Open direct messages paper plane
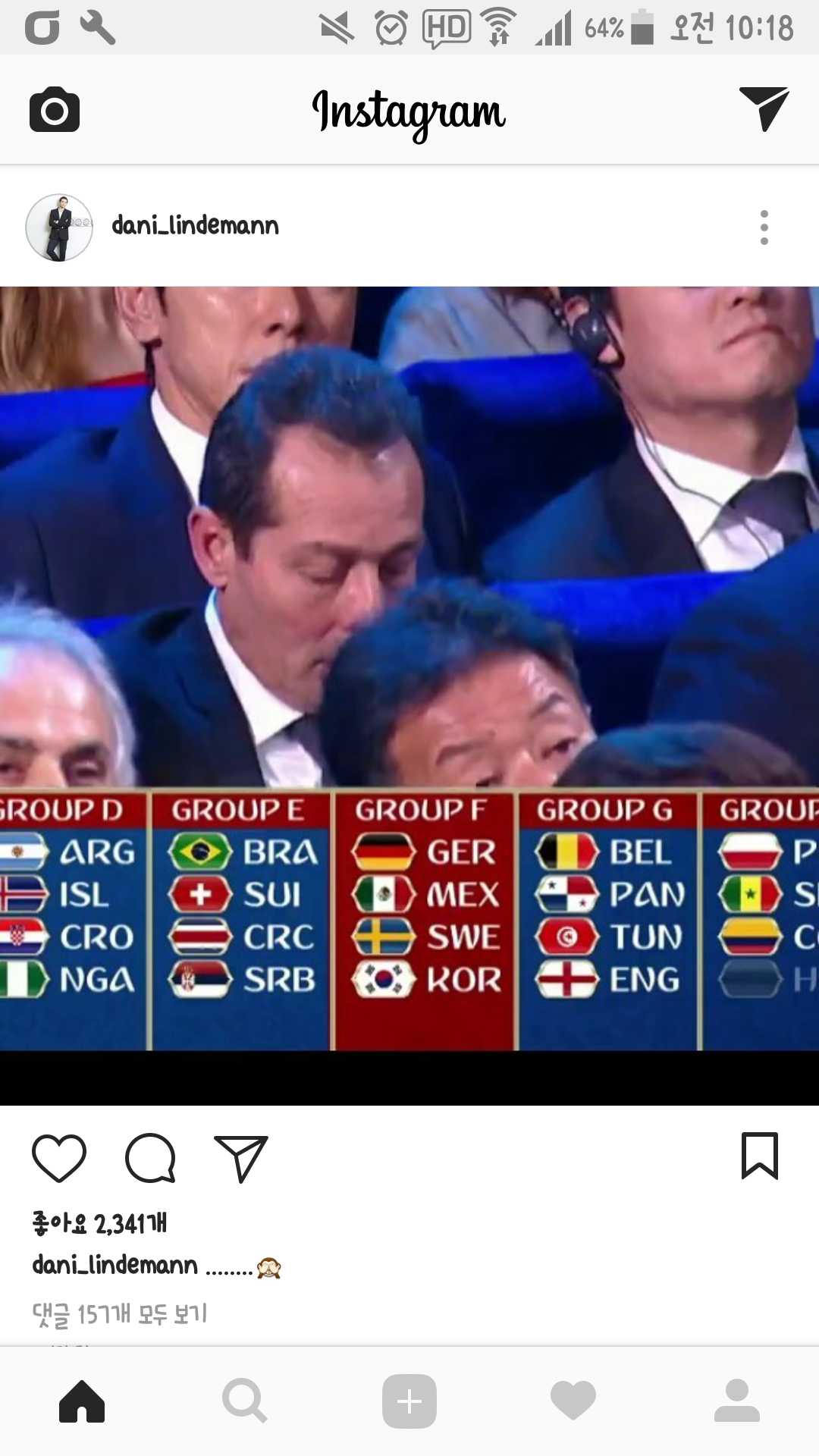This screenshot has height=1456, width=819. pyautogui.click(x=764, y=108)
